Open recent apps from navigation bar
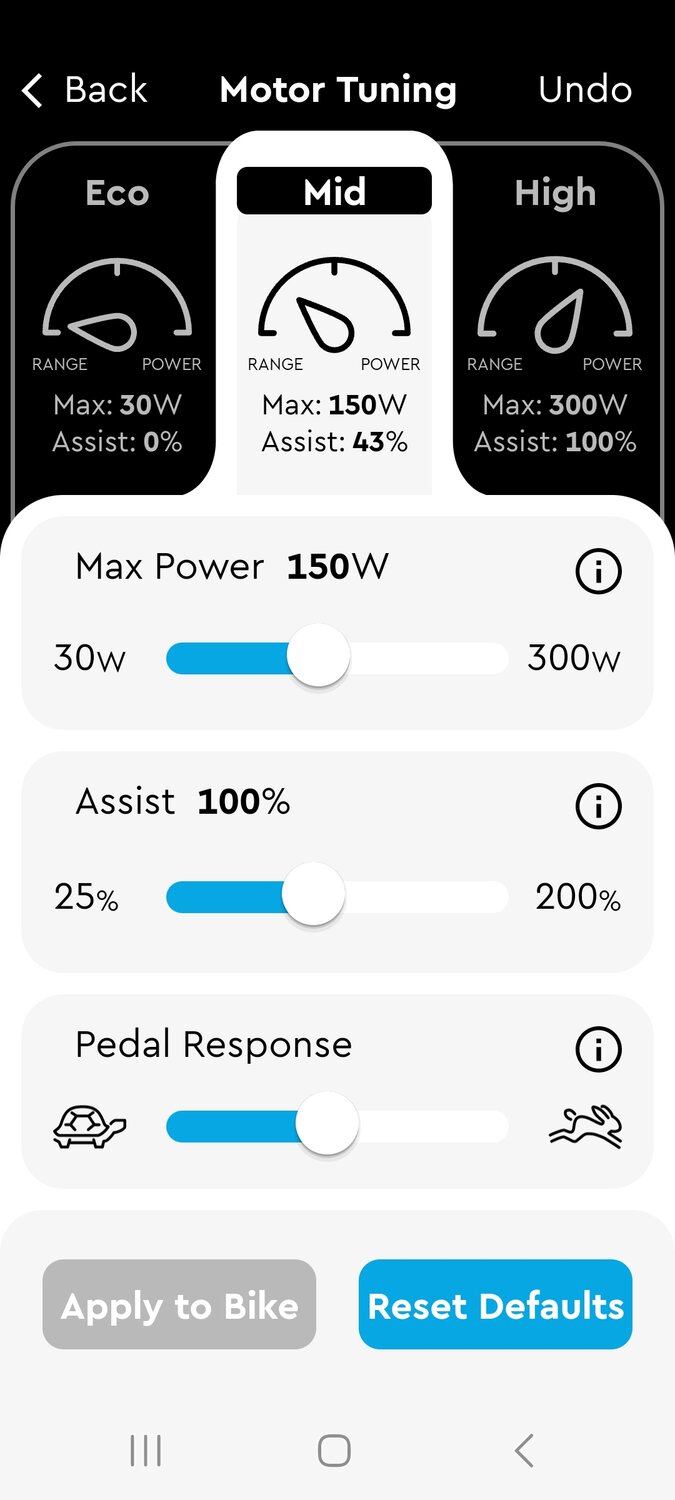The image size is (675, 1500). click(146, 1450)
